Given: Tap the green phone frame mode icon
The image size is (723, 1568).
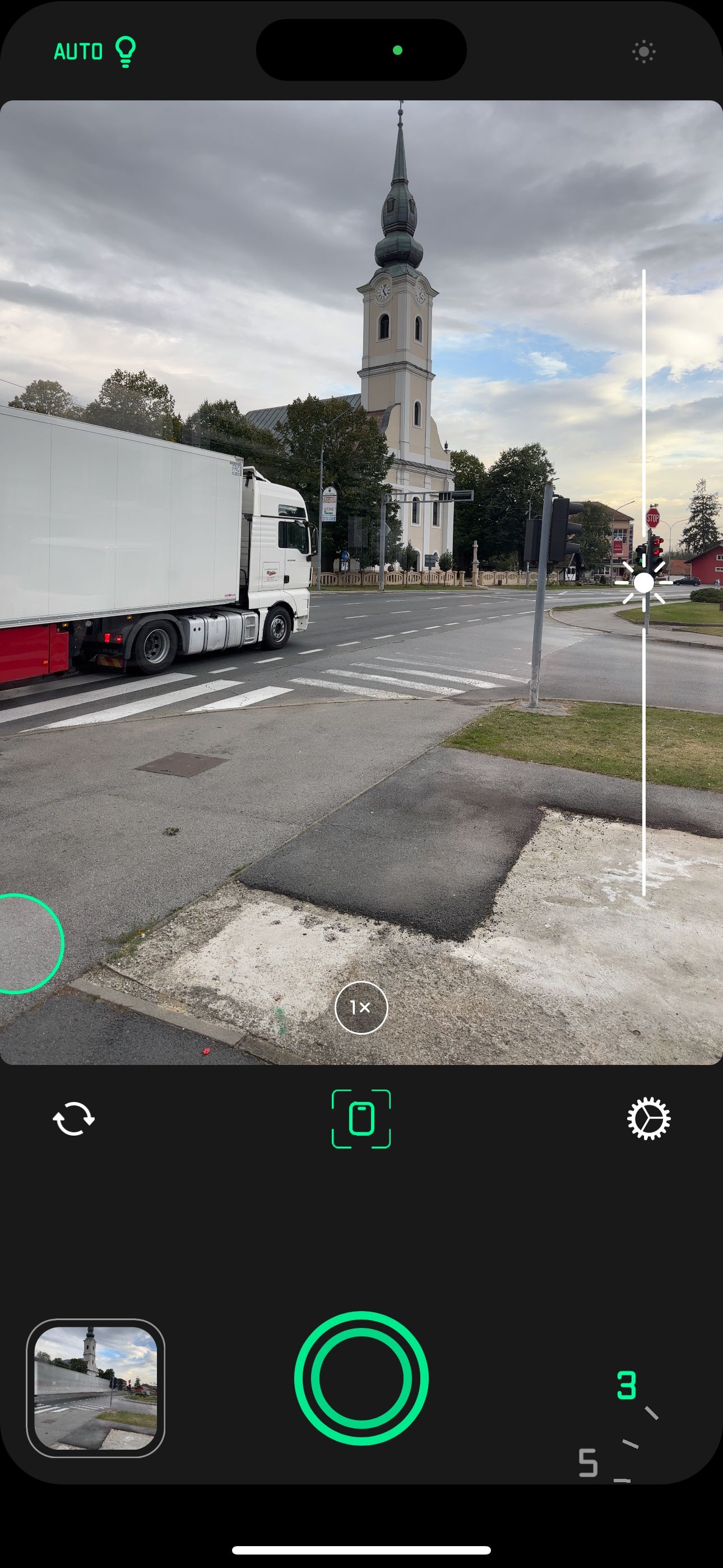Looking at the screenshot, I should point(361,1119).
